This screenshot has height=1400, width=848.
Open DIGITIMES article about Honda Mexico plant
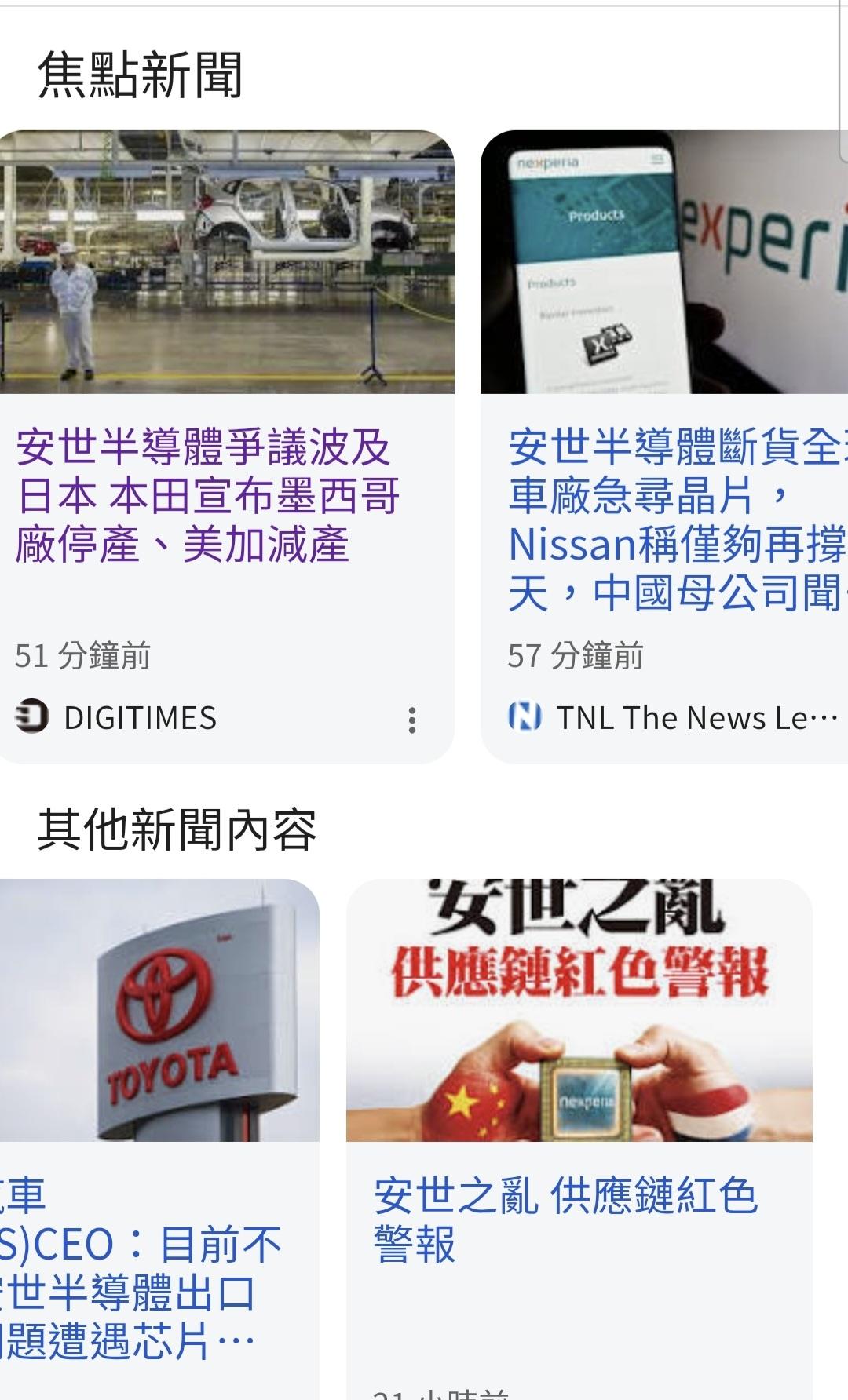[x=208, y=495]
